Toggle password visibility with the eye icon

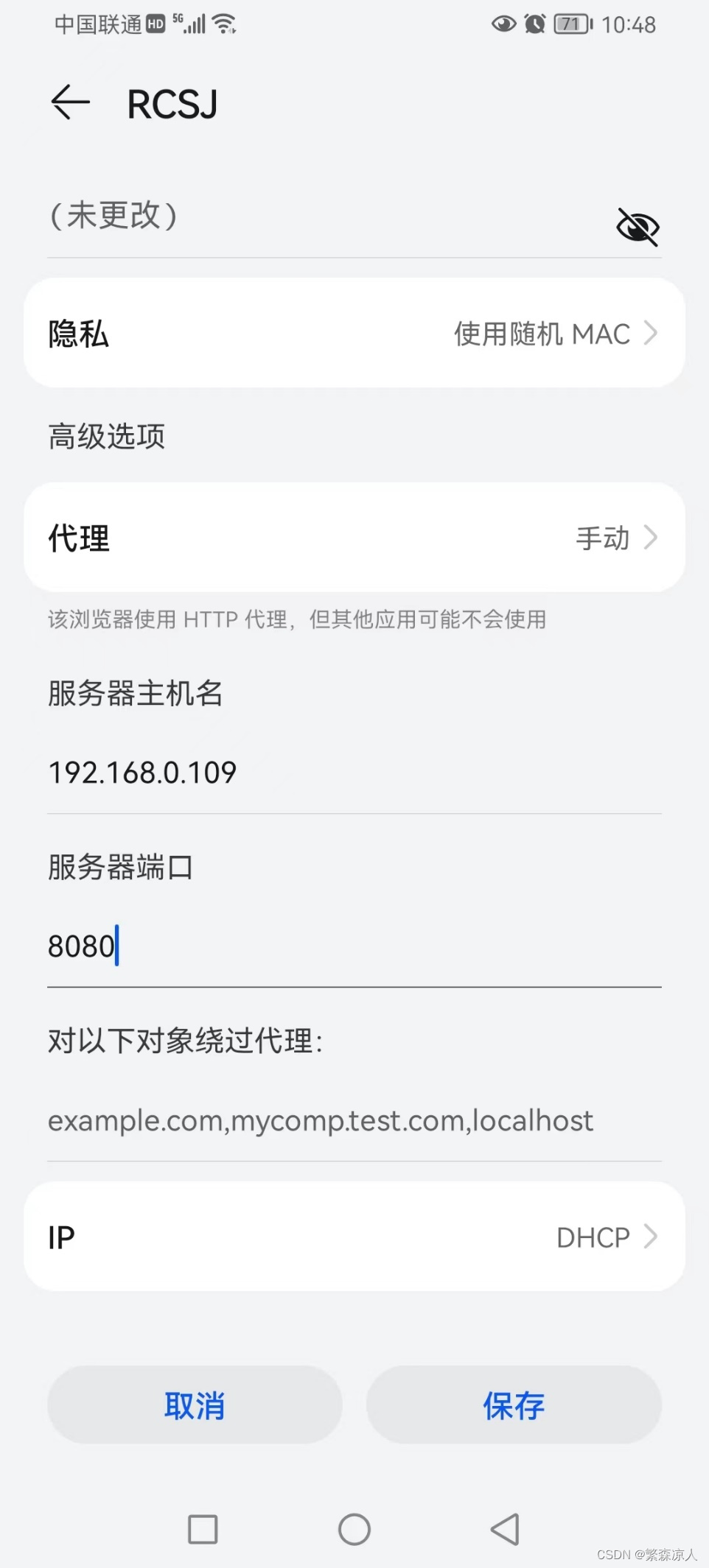(636, 226)
